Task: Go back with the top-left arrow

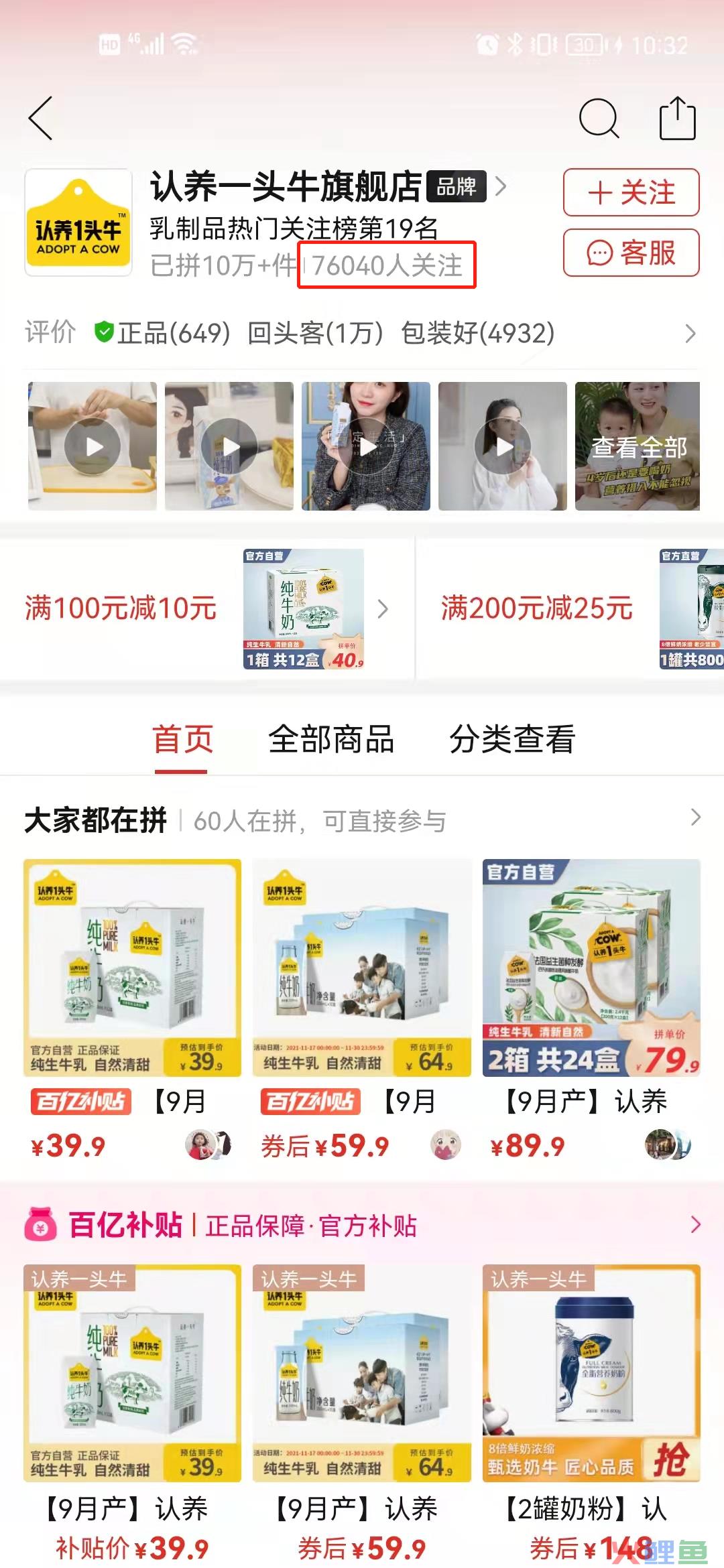Action: [x=42, y=119]
